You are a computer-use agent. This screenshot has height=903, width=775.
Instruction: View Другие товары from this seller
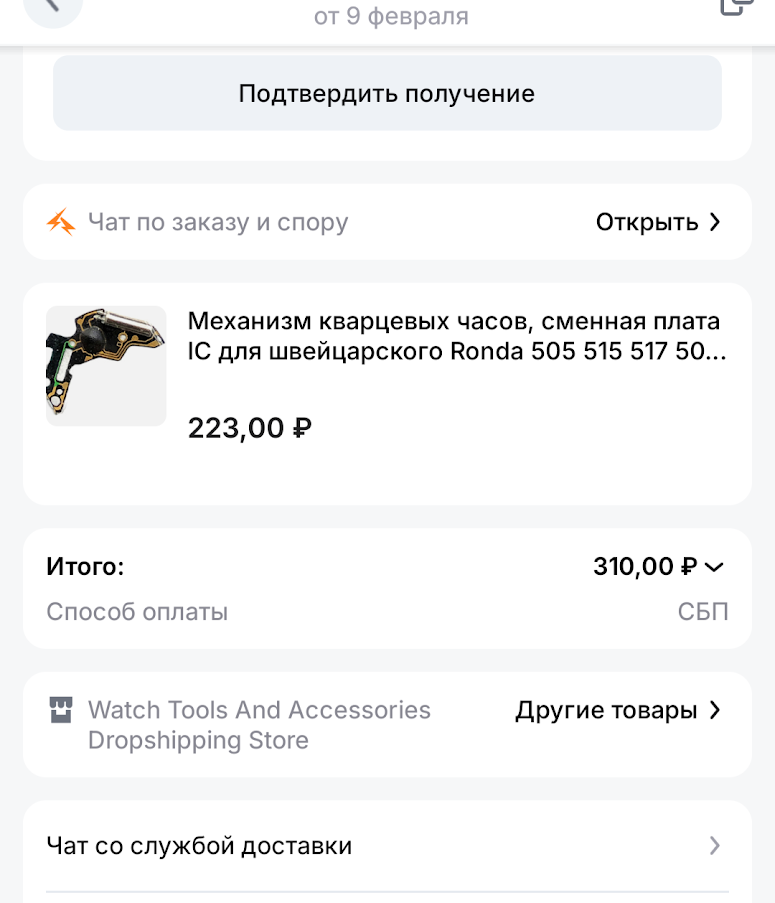617,711
